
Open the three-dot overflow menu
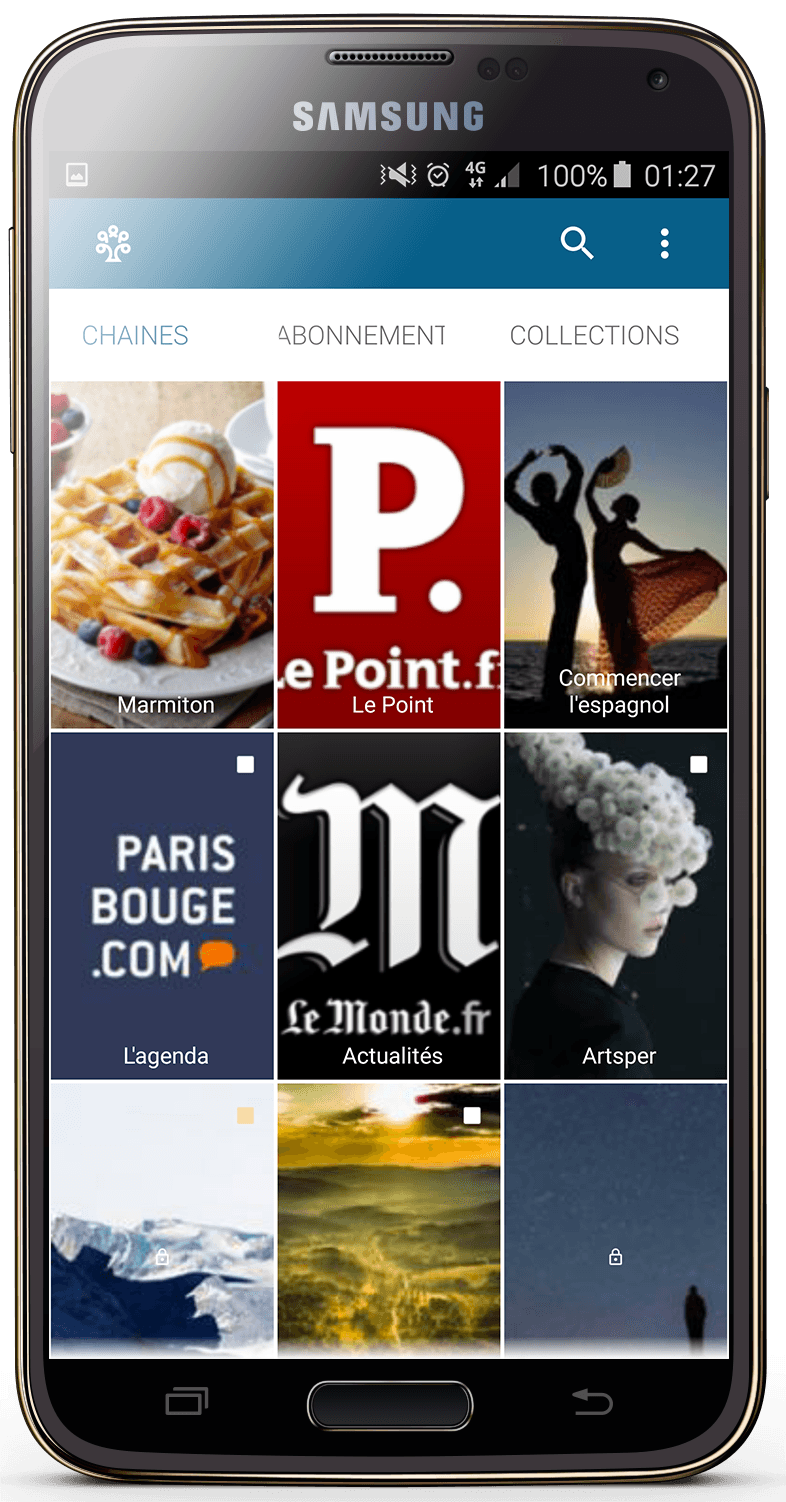click(x=665, y=243)
